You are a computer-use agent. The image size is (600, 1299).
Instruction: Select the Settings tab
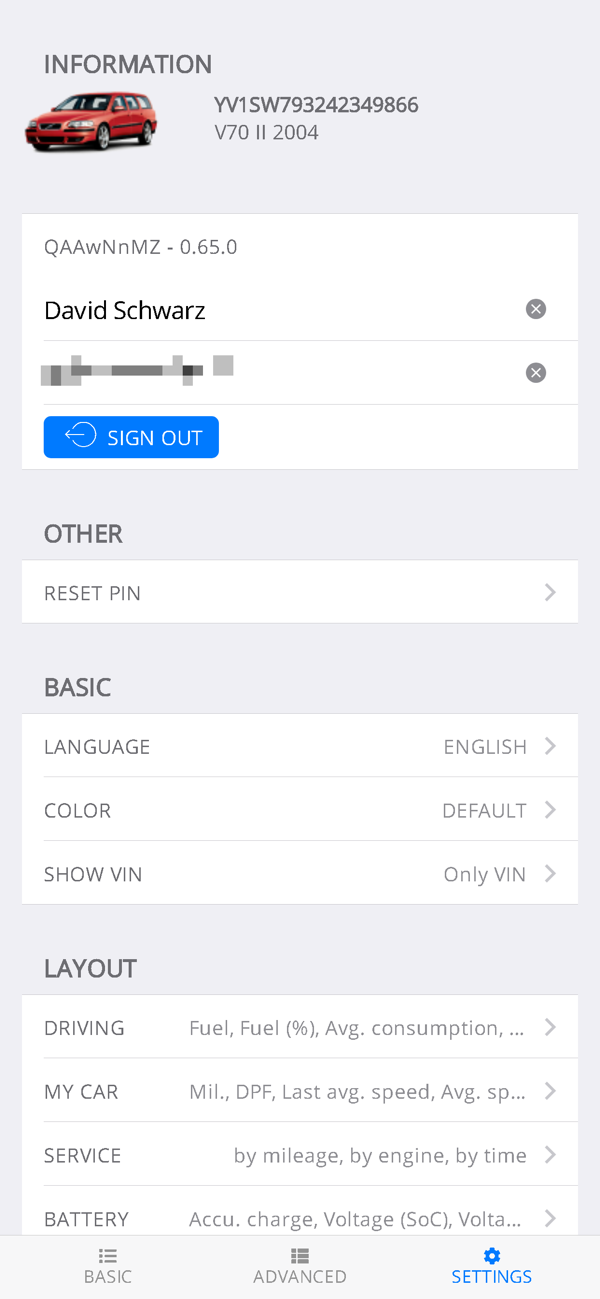pyautogui.click(x=491, y=1266)
